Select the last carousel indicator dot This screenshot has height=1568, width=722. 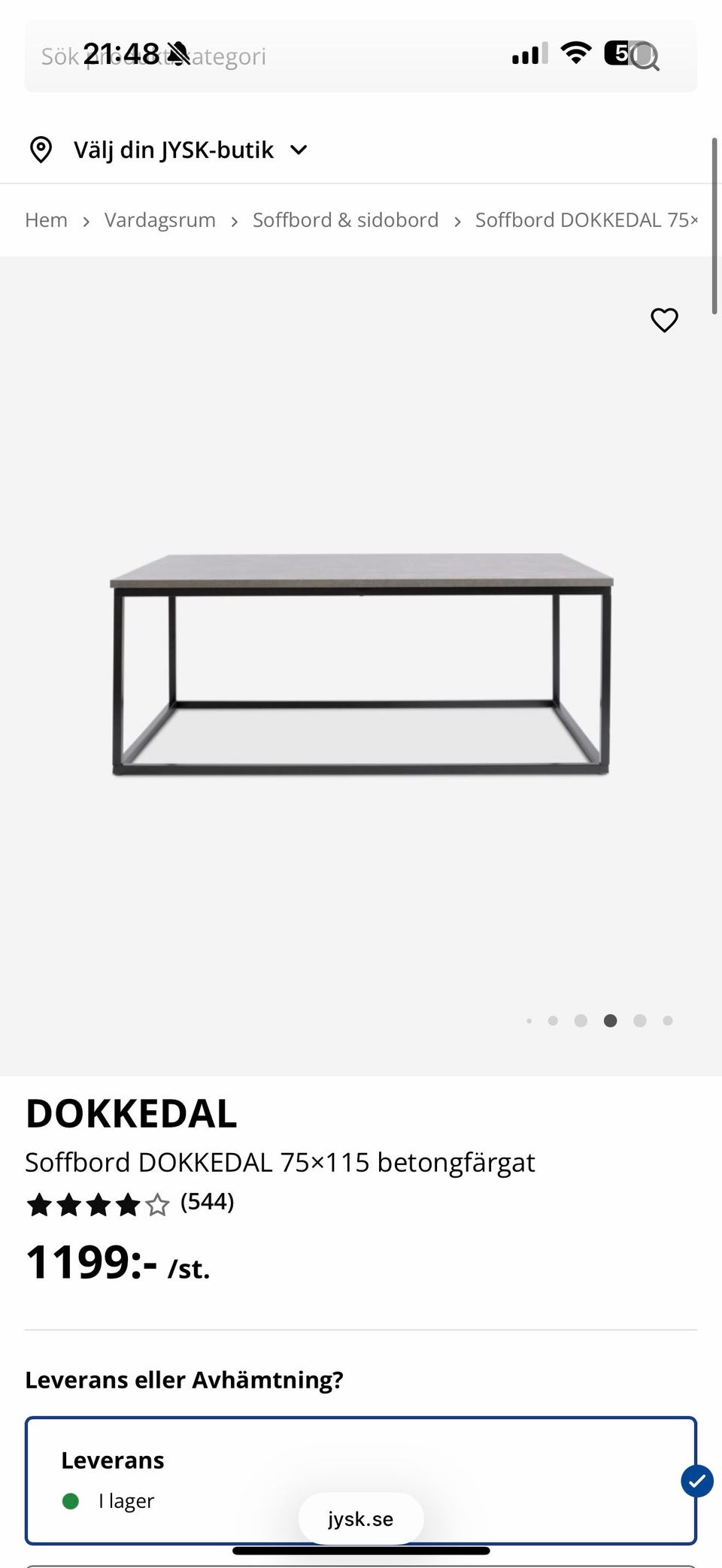[667, 1021]
